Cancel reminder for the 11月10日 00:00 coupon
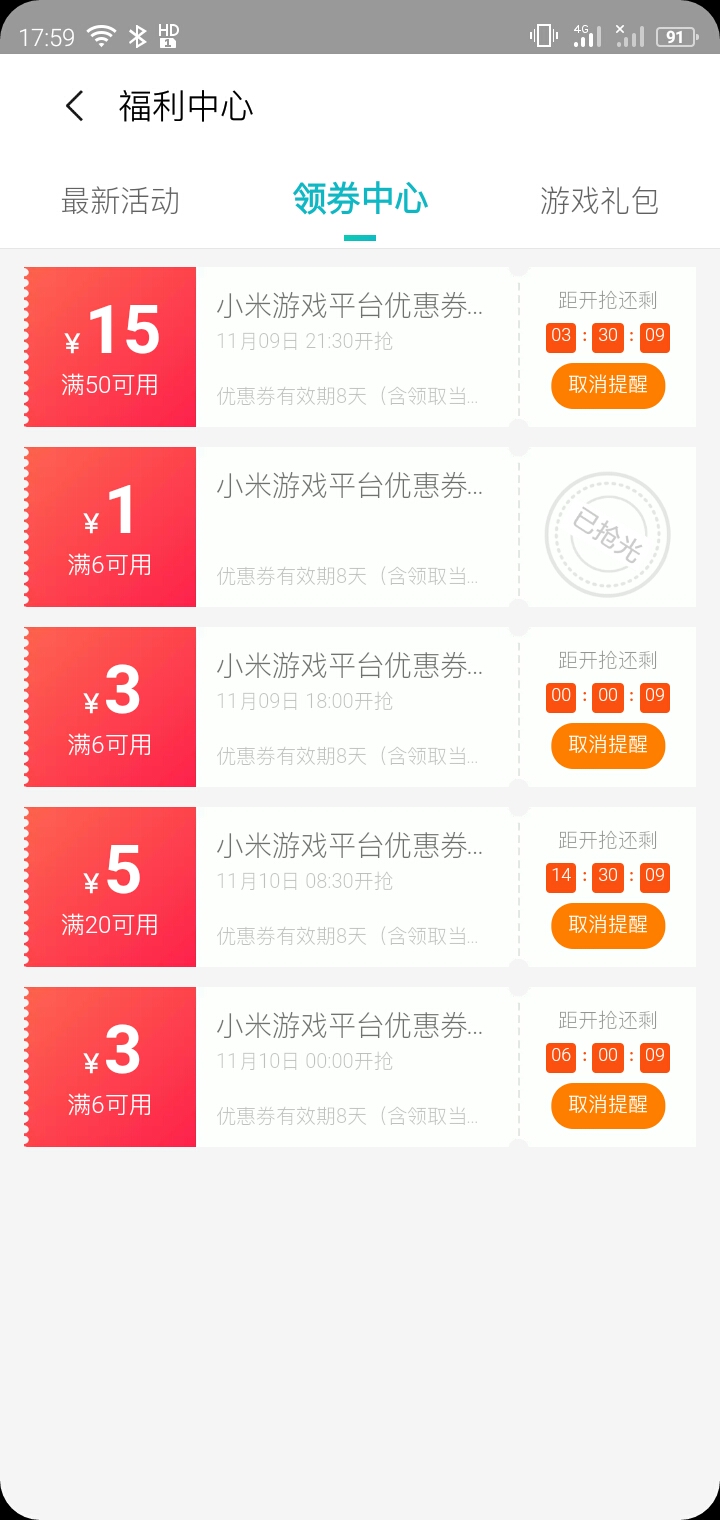This screenshot has width=720, height=1520. [x=608, y=1106]
